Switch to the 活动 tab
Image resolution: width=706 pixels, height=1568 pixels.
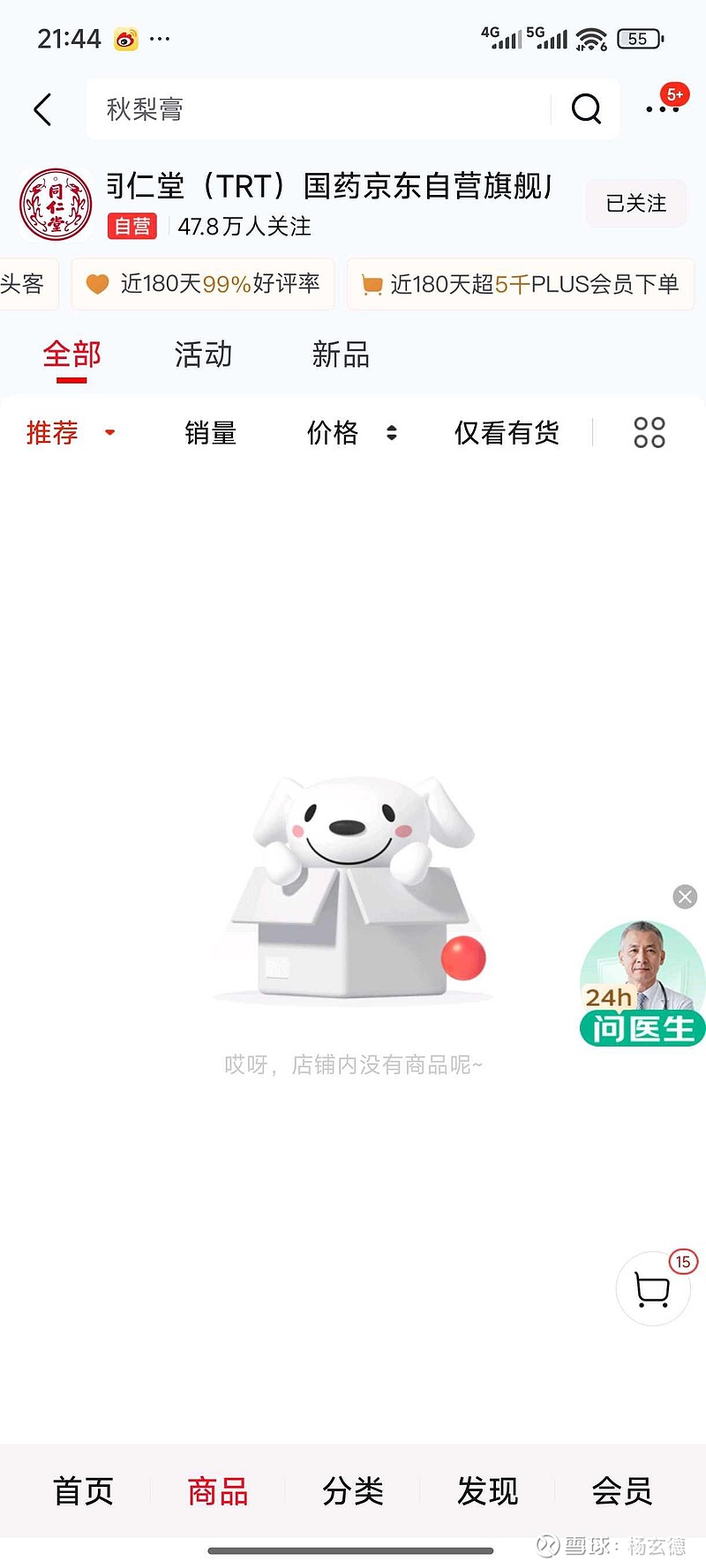coord(203,355)
